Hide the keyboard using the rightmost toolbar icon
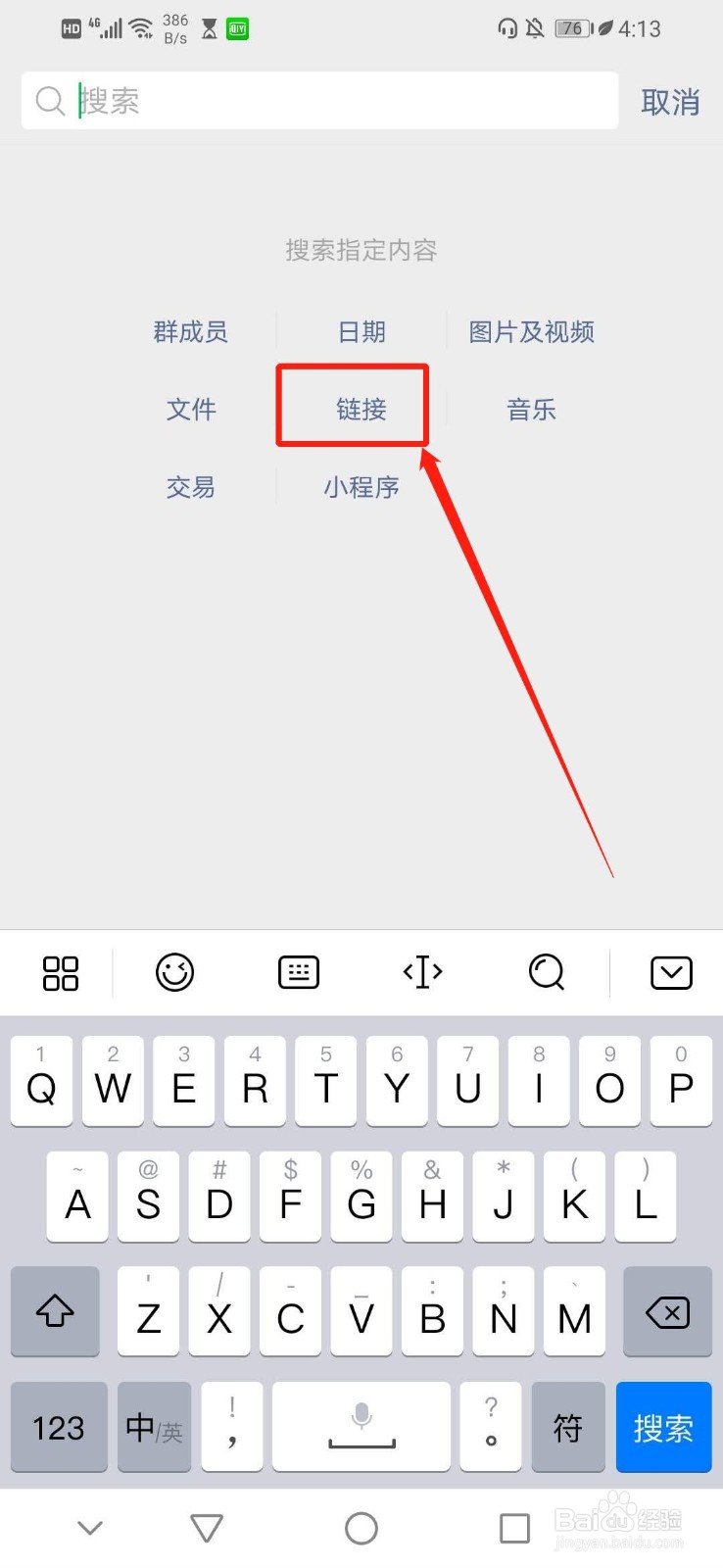This screenshot has height=1568, width=723. pyautogui.click(x=670, y=972)
